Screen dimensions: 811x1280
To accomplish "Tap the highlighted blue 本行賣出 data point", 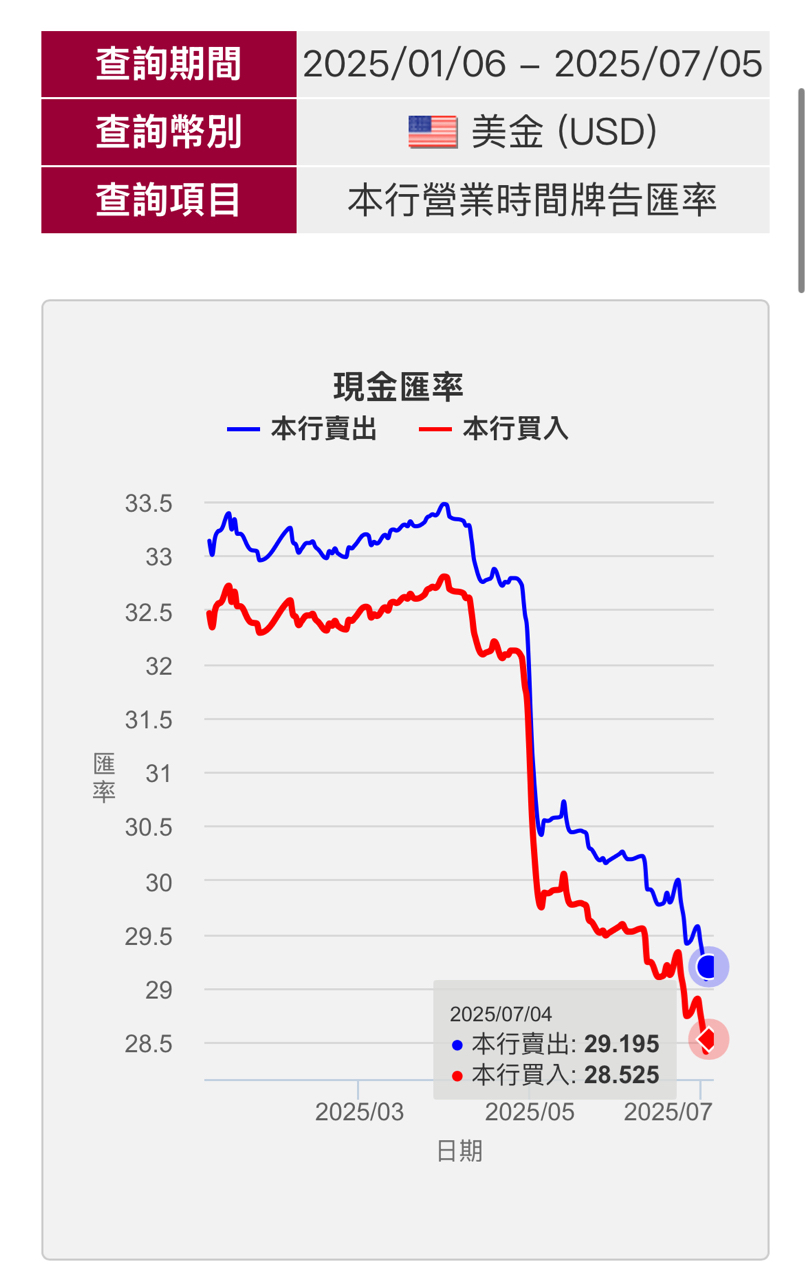I will point(708,967).
